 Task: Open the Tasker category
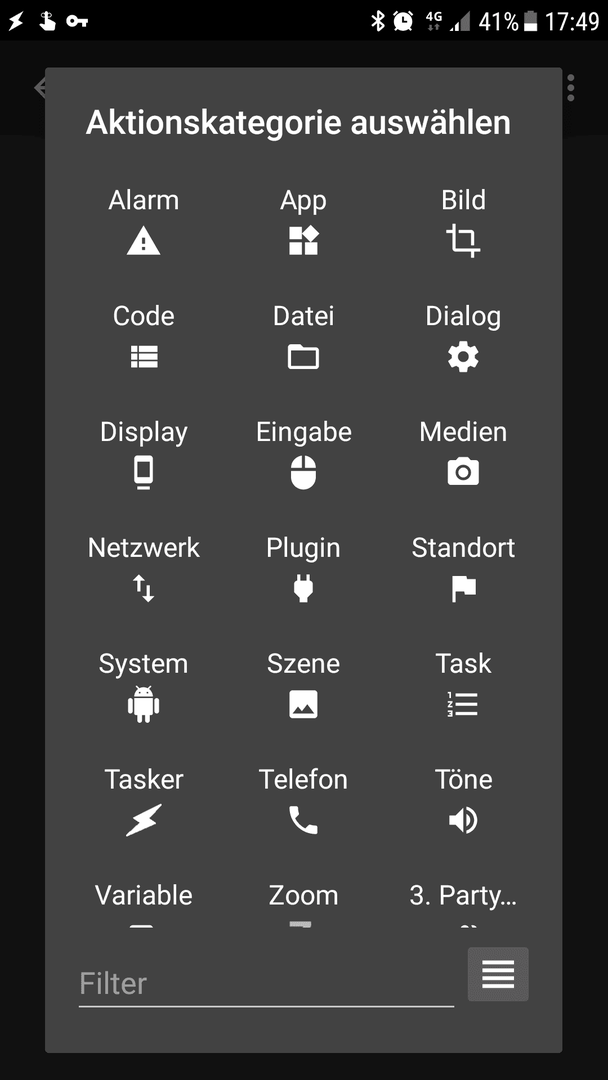(143, 801)
